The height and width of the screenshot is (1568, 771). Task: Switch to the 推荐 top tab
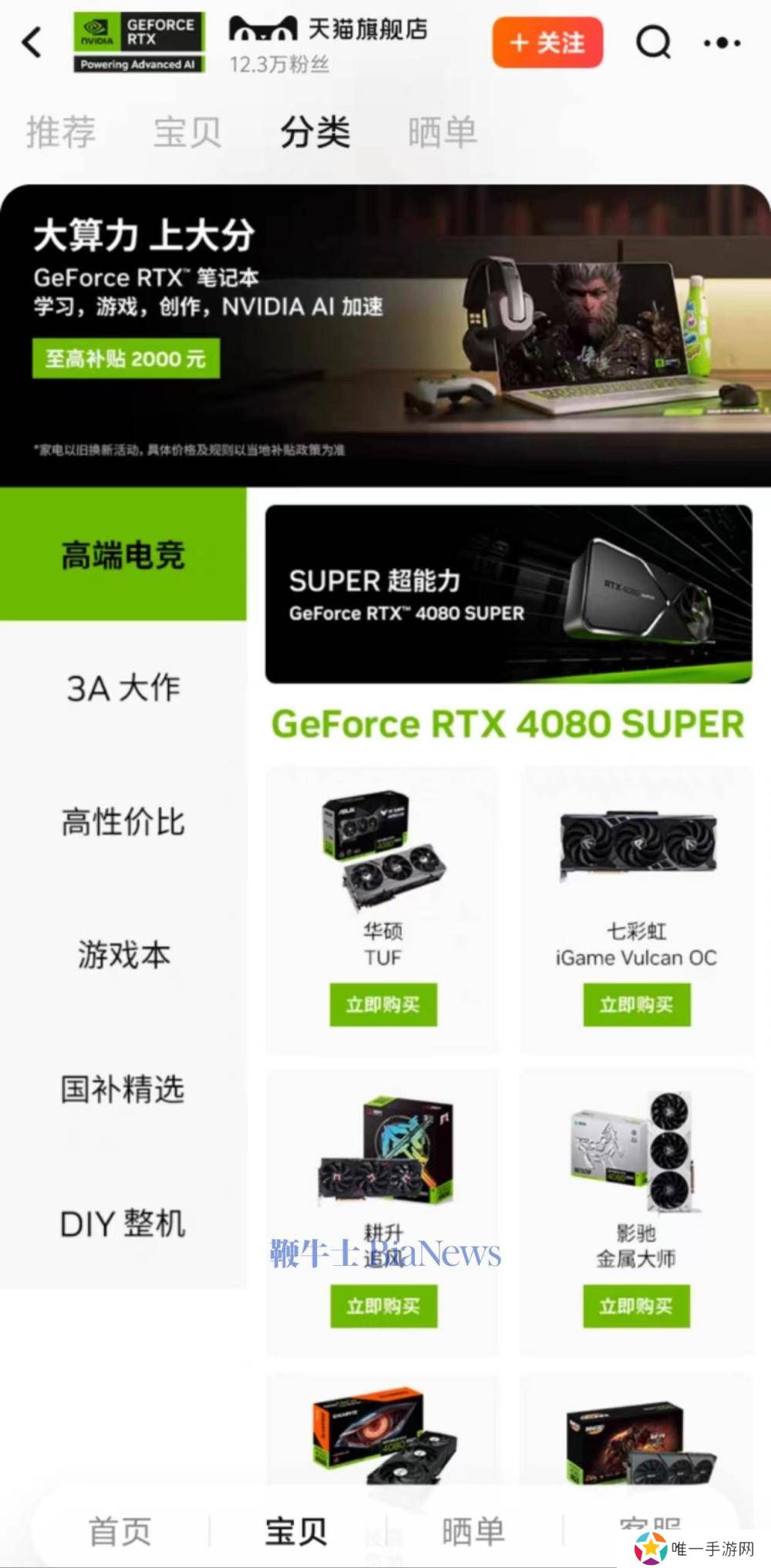coord(61,132)
